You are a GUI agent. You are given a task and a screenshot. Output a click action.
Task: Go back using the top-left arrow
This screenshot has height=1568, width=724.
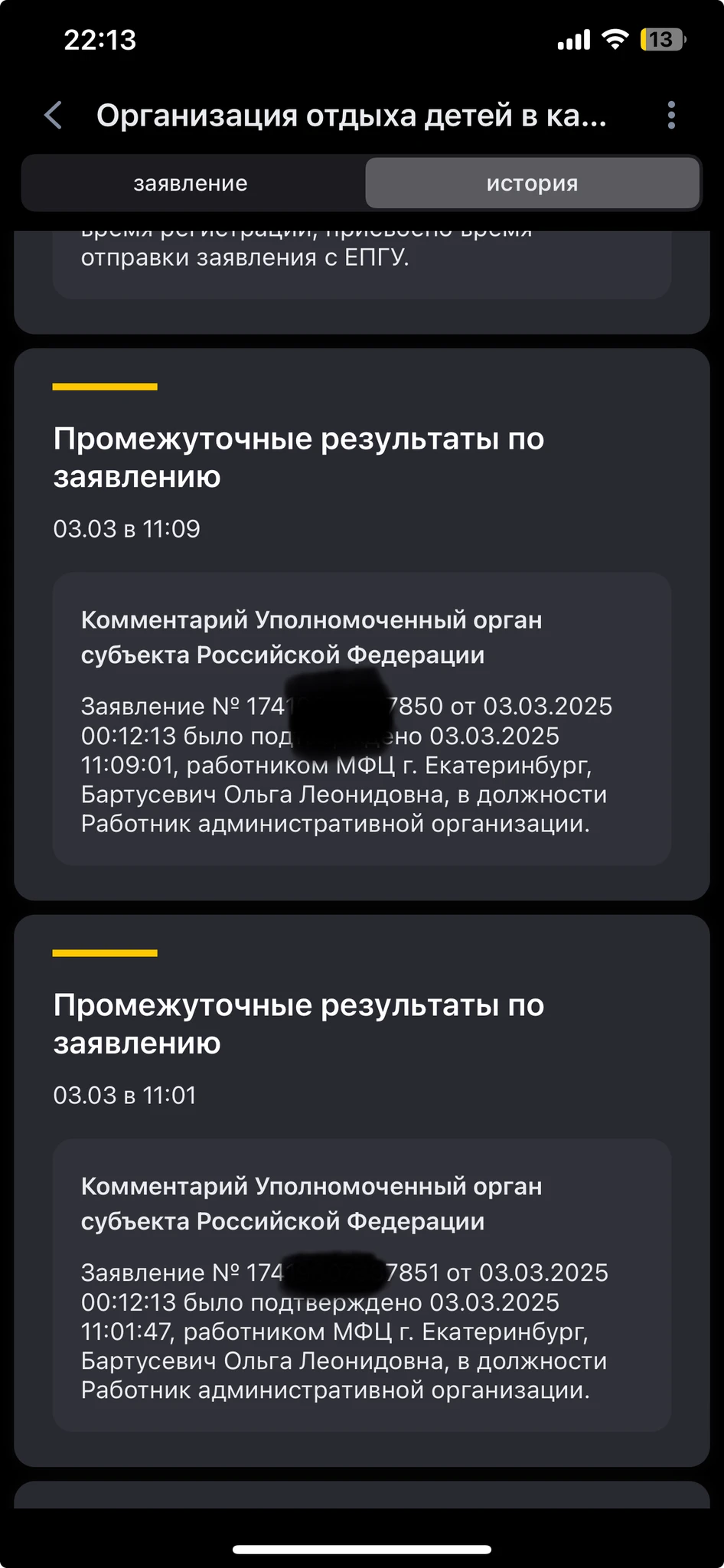tap(54, 116)
